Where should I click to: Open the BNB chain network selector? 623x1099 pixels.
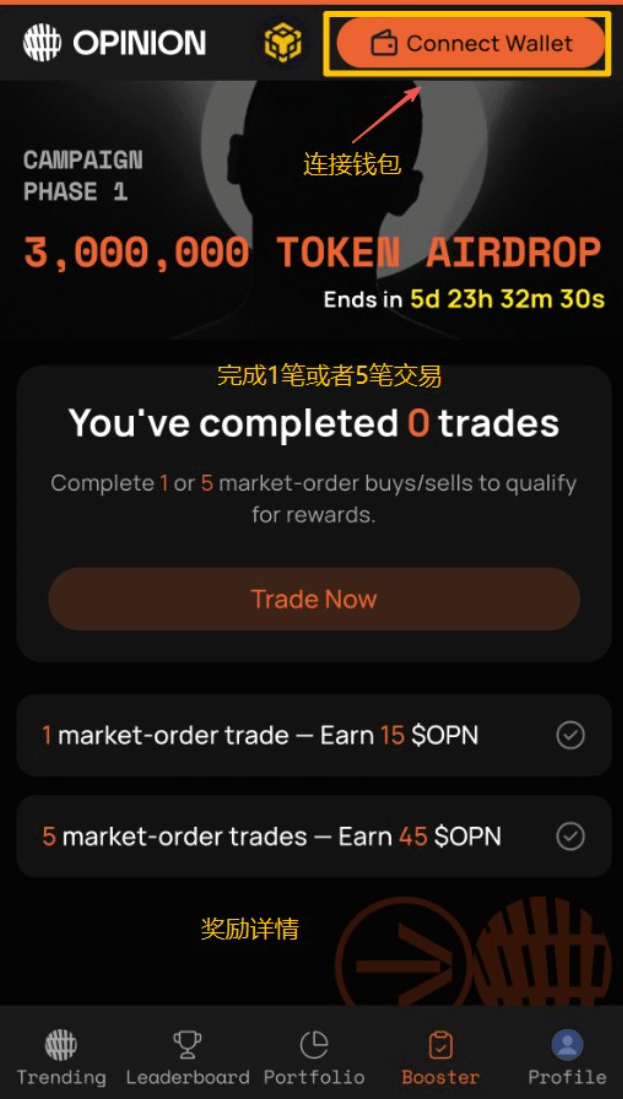coord(282,43)
